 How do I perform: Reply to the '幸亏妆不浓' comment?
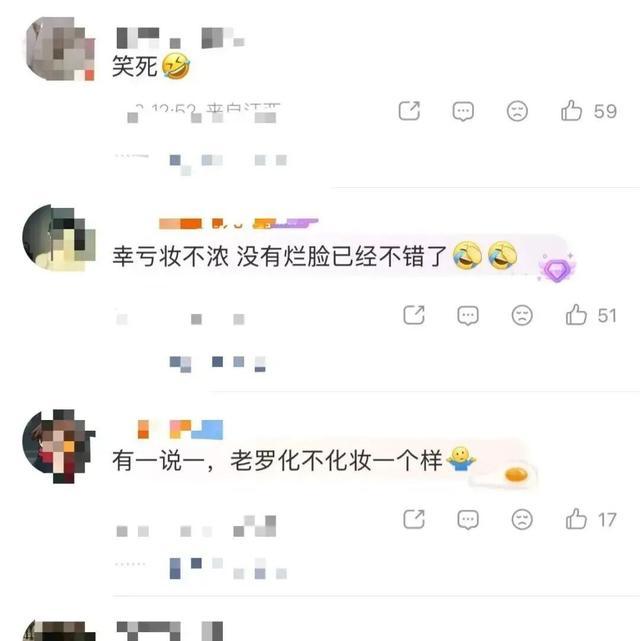tap(468, 315)
